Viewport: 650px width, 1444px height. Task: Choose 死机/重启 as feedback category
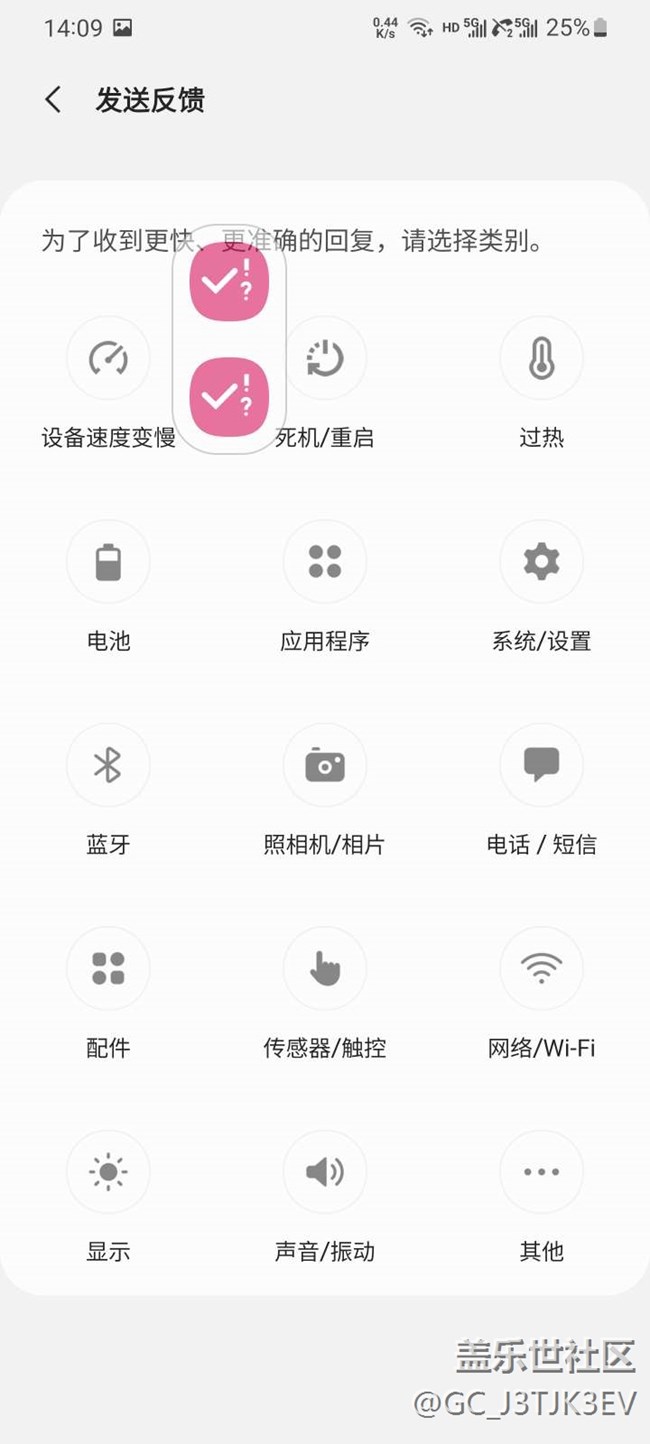pyautogui.click(x=325, y=359)
